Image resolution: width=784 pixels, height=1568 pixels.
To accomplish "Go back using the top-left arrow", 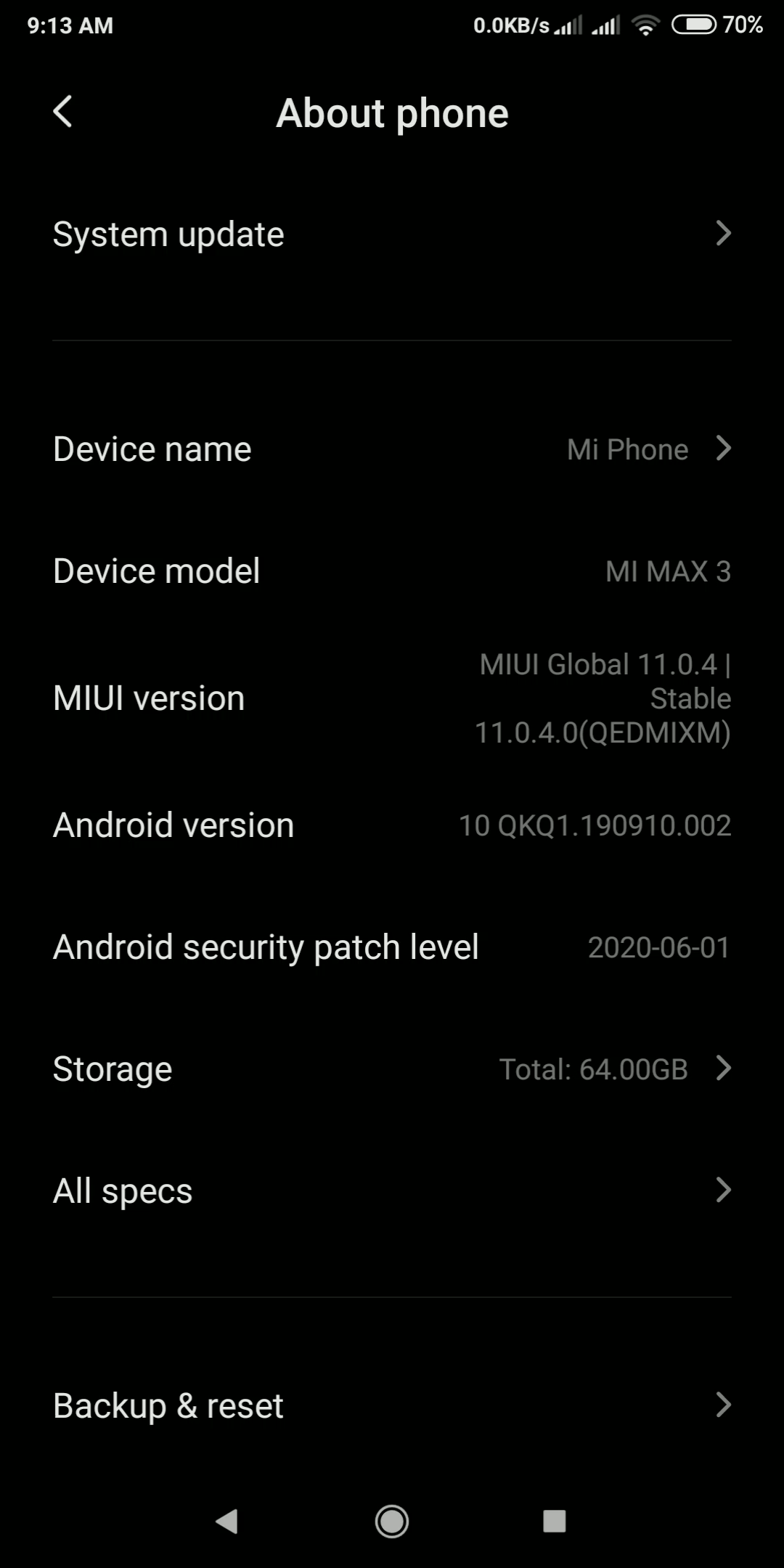I will click(63, 112).
